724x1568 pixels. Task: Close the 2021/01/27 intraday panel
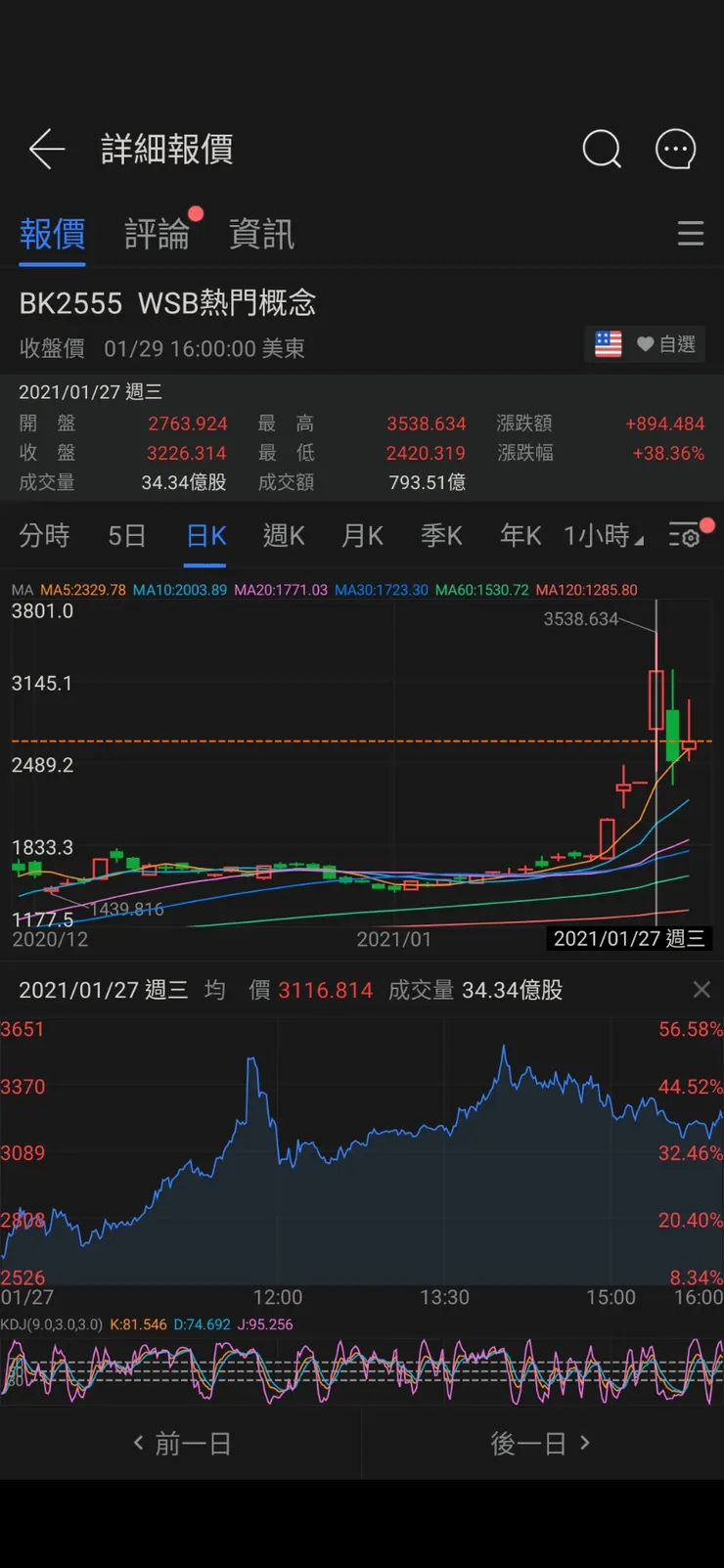coord(701,989)
